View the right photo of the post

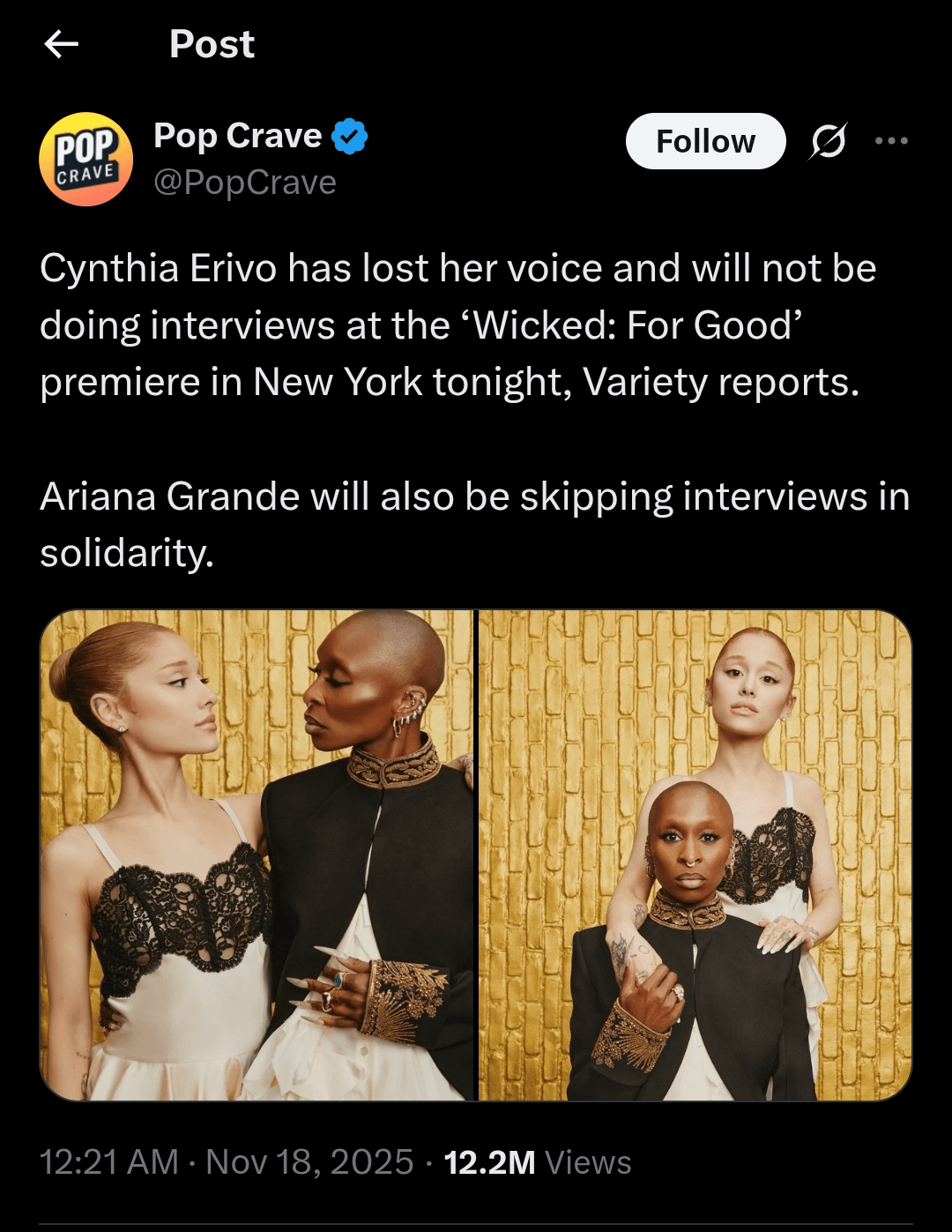(695, 855)
